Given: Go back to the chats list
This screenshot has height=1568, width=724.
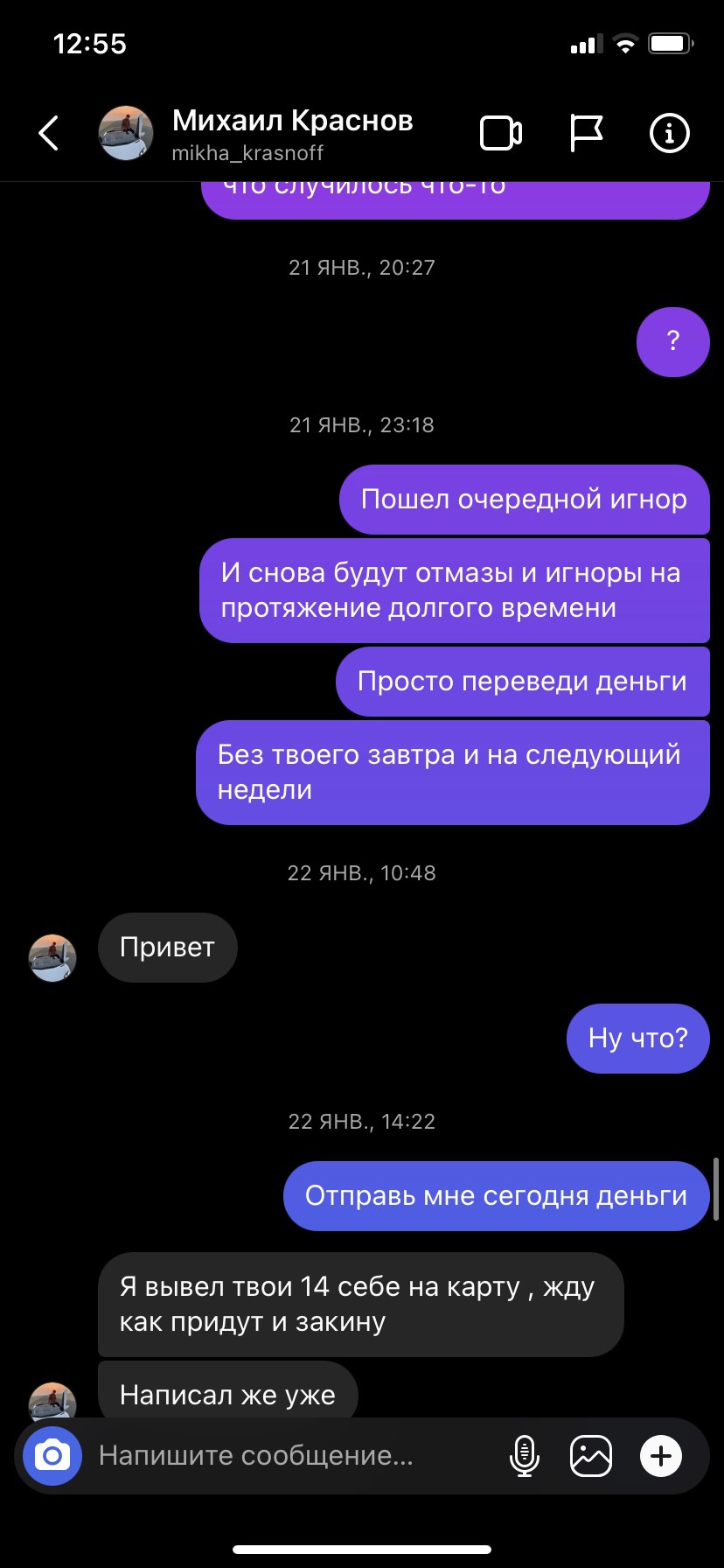Looking at the screenshot, I should pyautogui.click(x=49, y=133).
